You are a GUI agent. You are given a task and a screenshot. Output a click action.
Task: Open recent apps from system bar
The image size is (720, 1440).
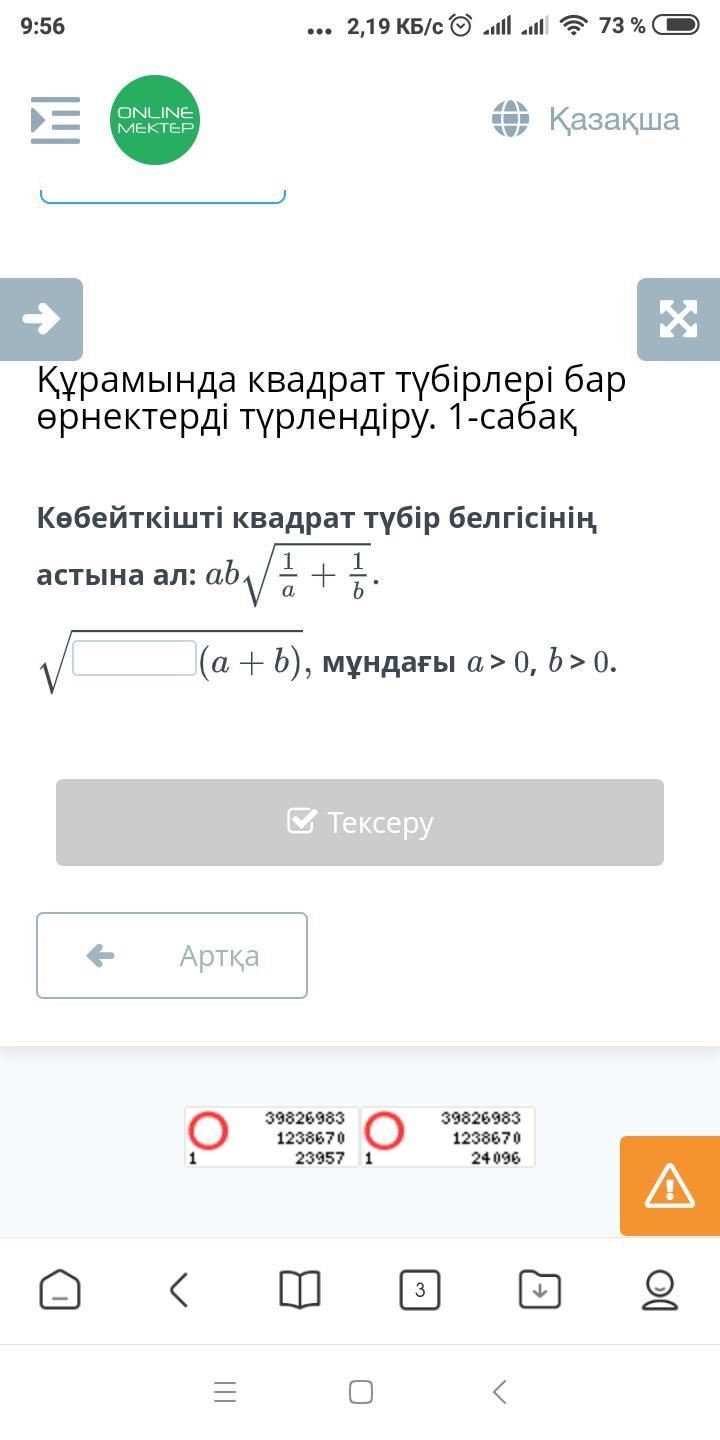[x=225, y=1392]
